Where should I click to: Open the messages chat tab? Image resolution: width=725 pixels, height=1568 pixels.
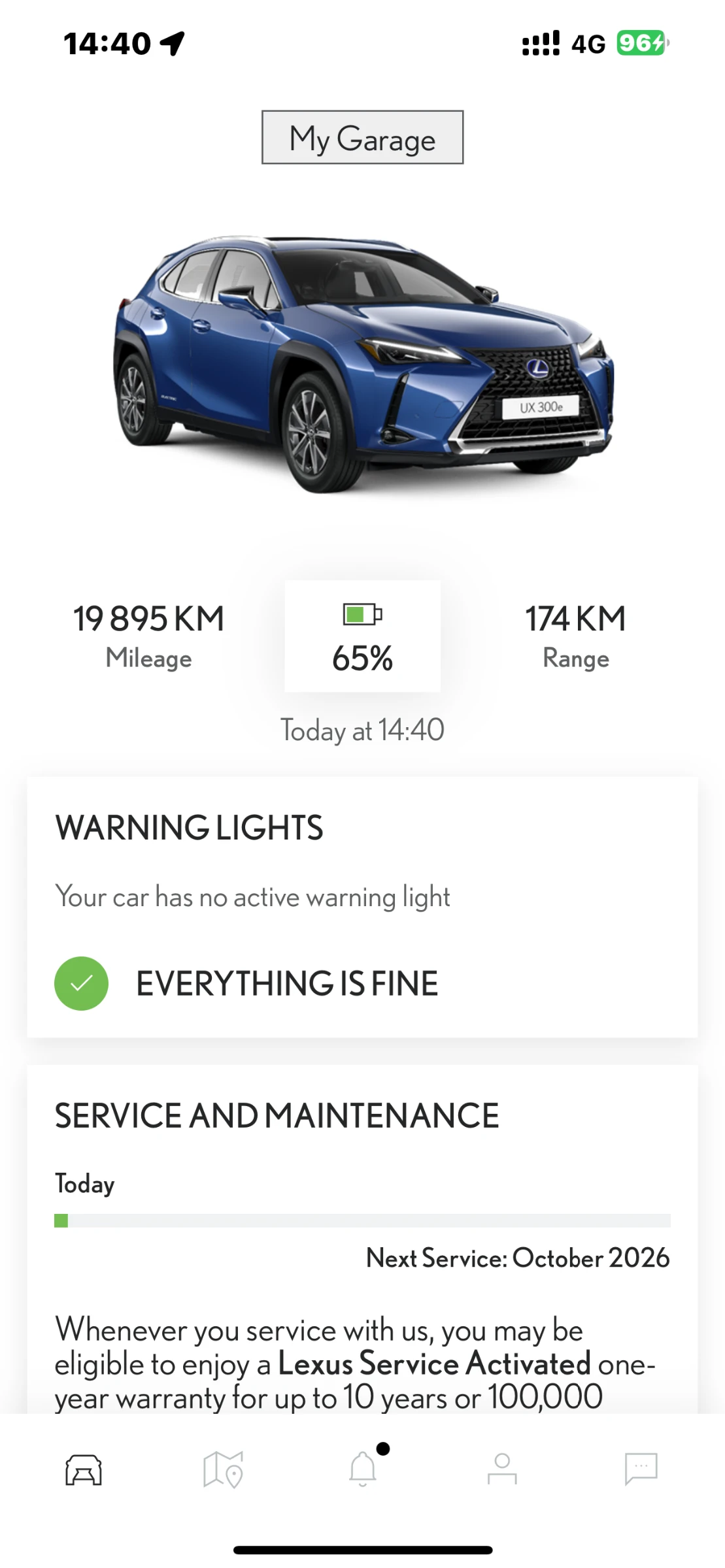click(641, 1470)
